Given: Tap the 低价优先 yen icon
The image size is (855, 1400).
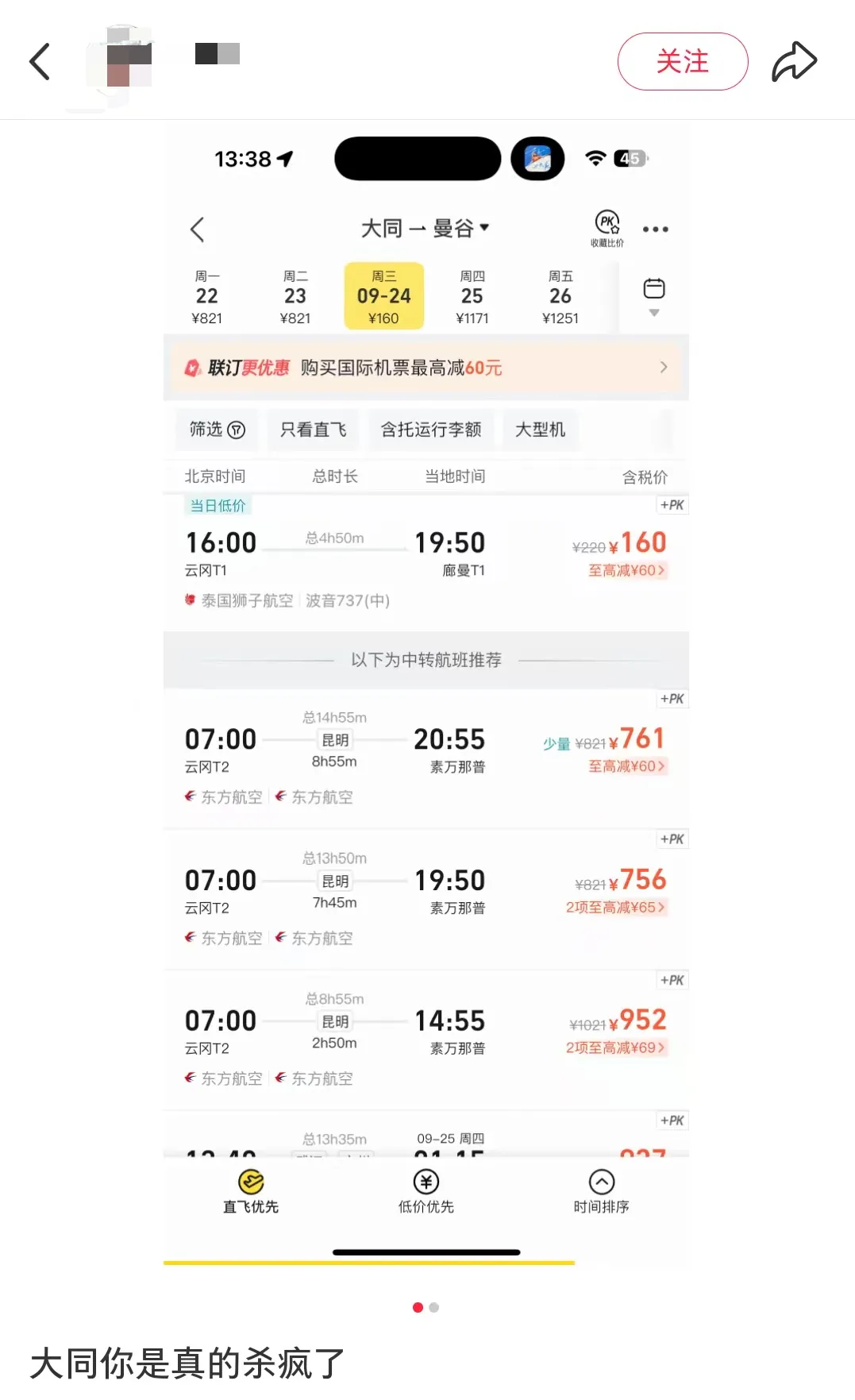Looking at the screenshot, I should click(x=426, y=1182).
